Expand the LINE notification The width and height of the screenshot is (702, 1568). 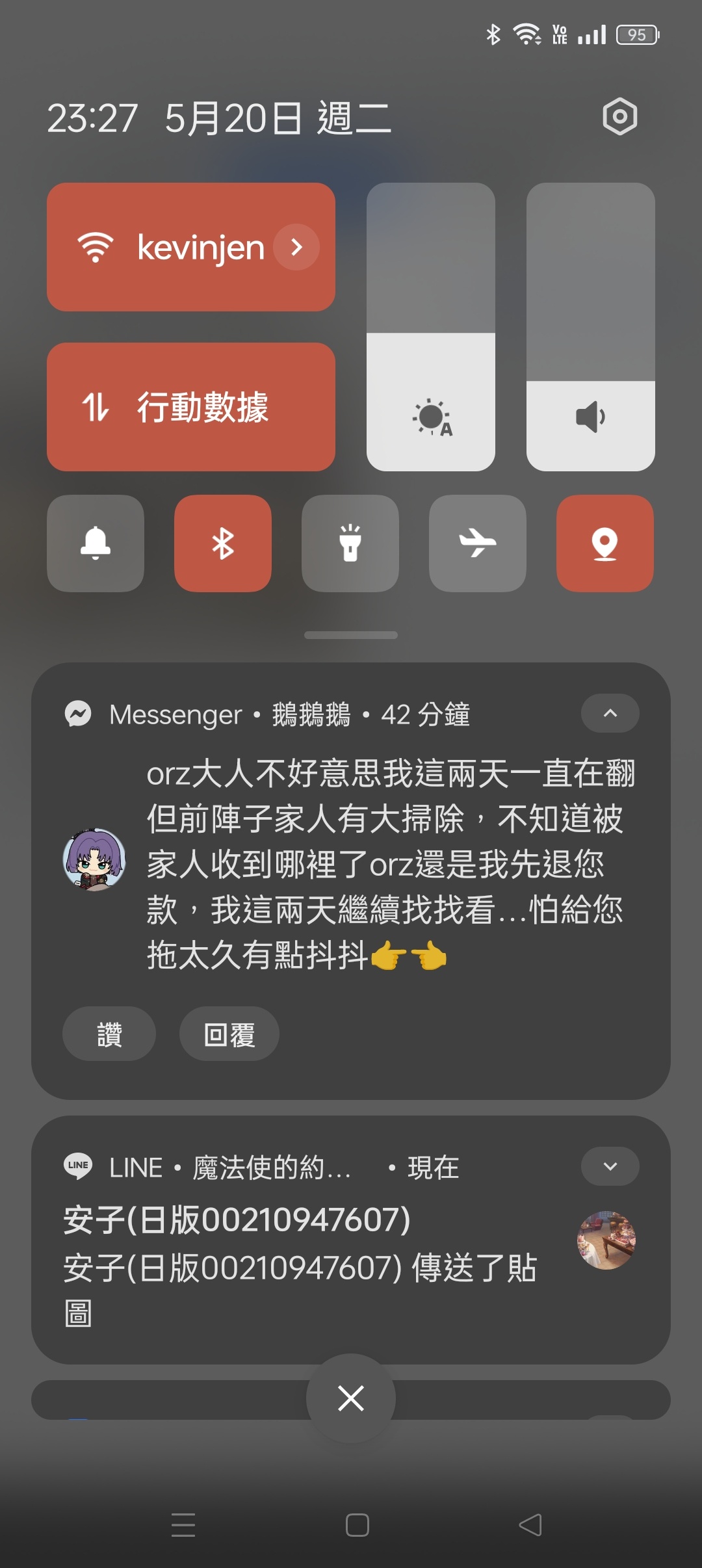click(x=610, y=1166)
